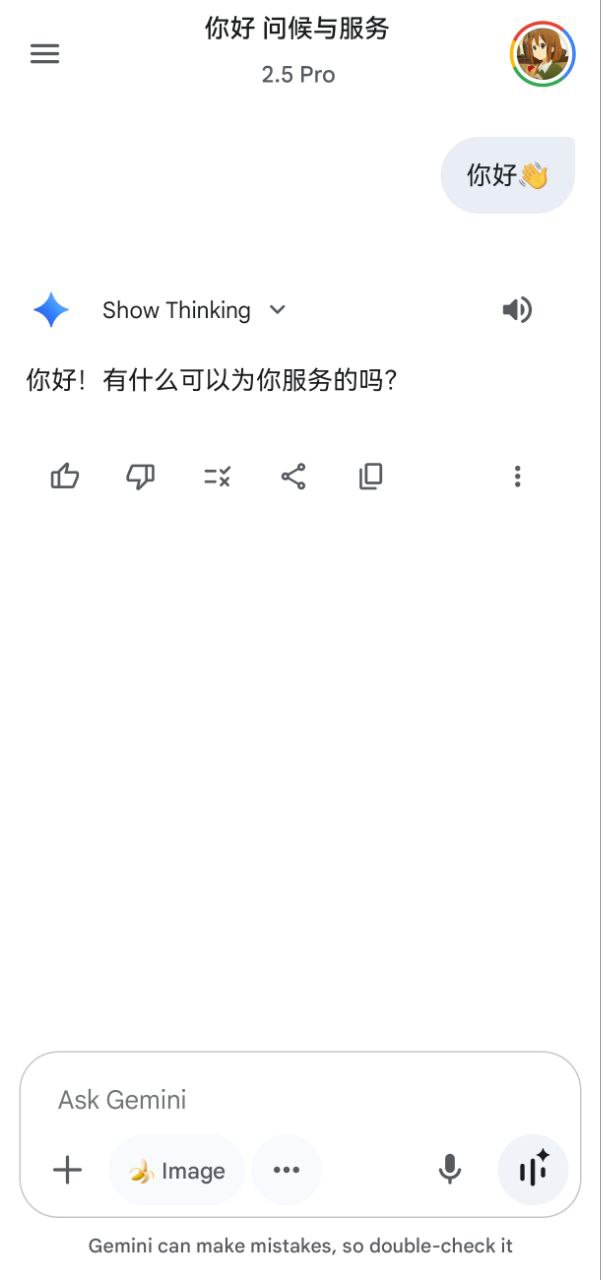Open the hamburger drawer menu
The height and width of the screenshot is (1280, 601).
point(45,54)
